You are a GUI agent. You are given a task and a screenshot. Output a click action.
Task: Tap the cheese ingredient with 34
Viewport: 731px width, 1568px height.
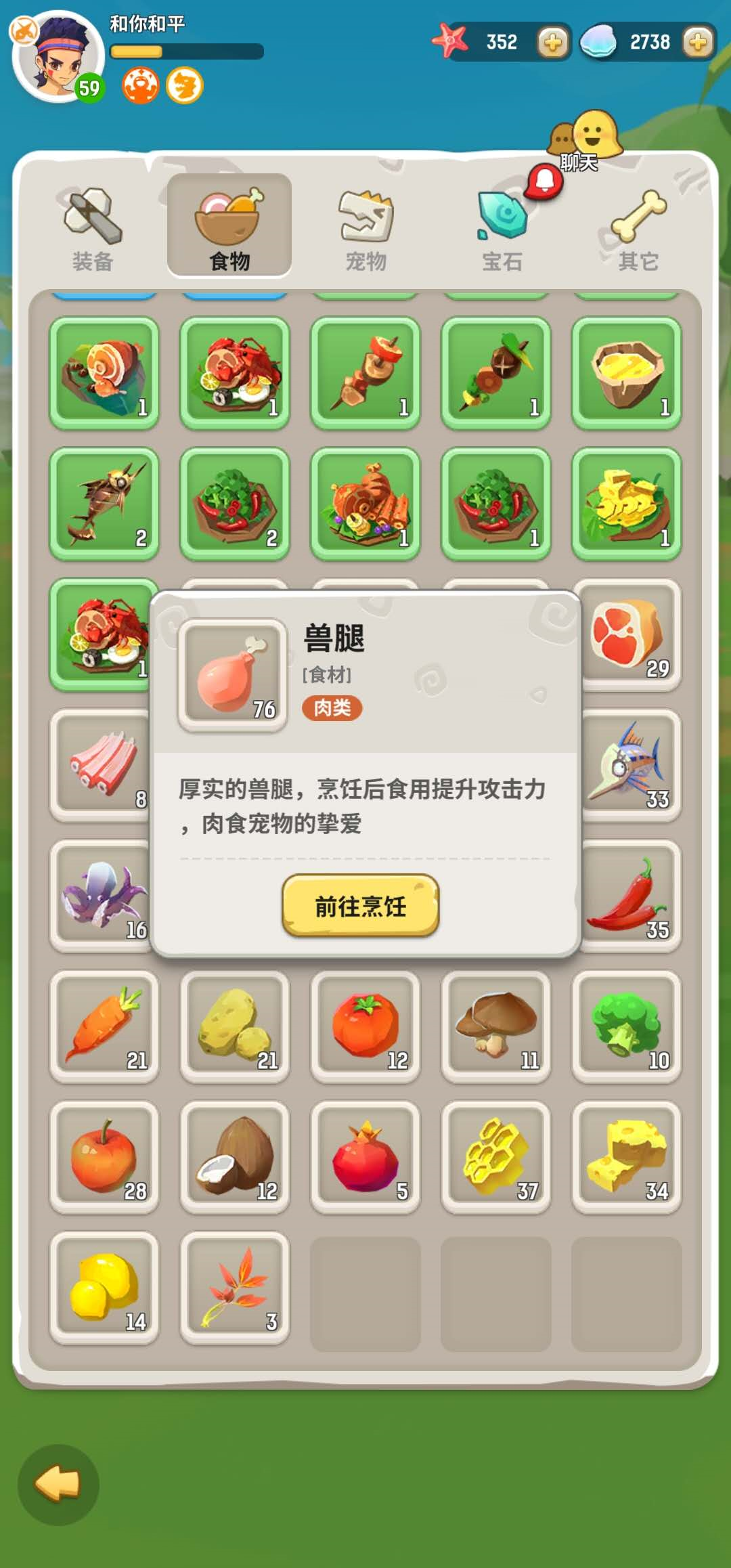click(627, 1156)
